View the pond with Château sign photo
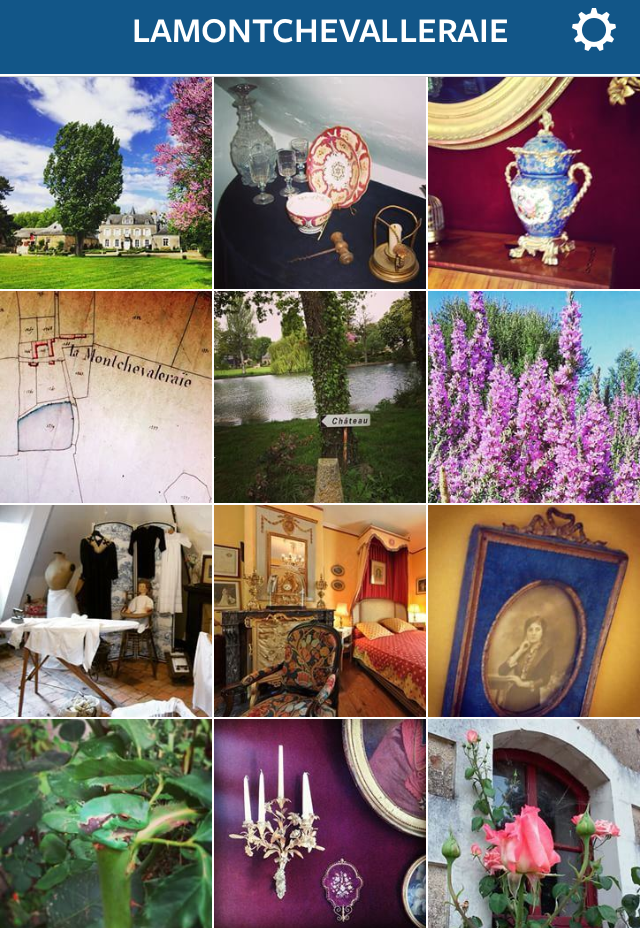640x928 pixels. pos(320,397)
